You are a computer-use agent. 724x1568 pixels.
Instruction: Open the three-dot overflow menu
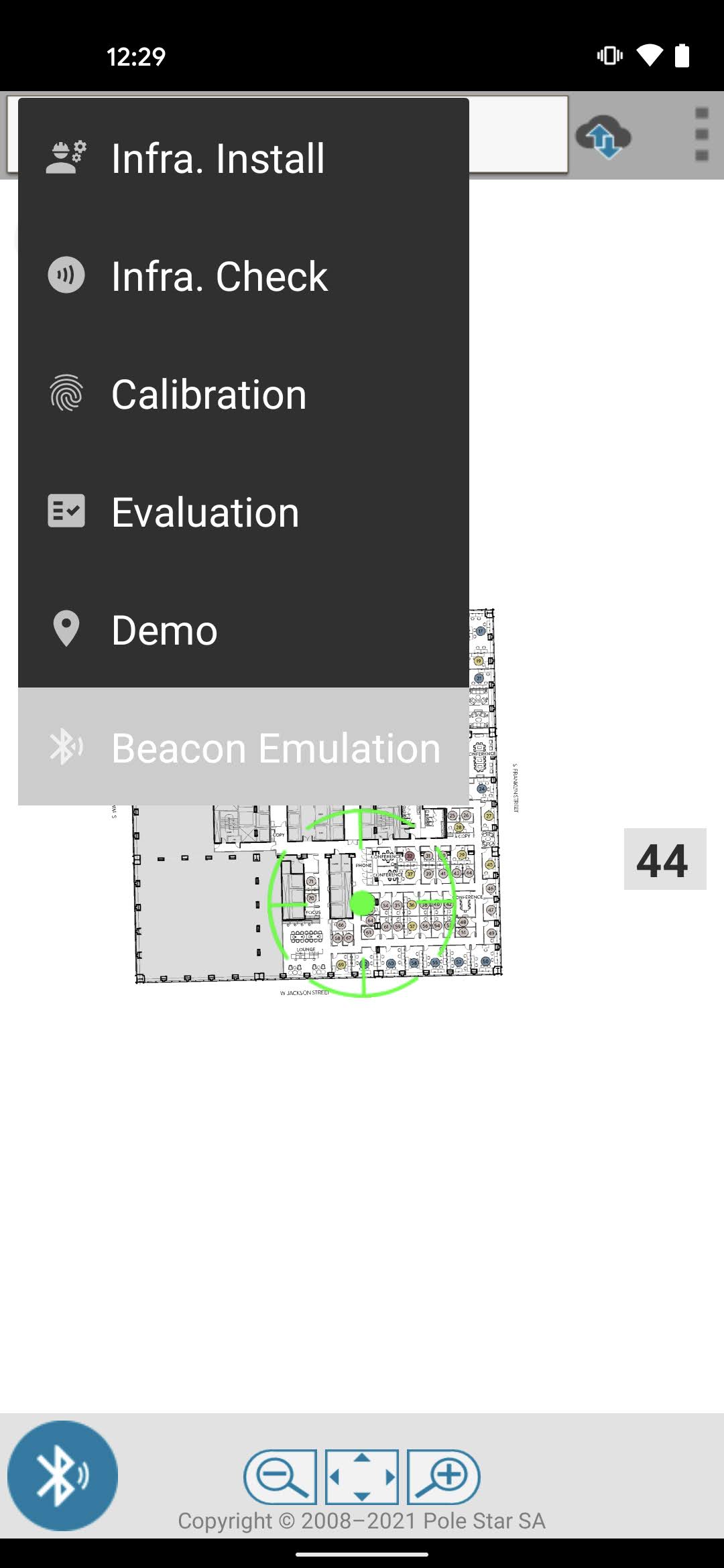click(701, 135)
